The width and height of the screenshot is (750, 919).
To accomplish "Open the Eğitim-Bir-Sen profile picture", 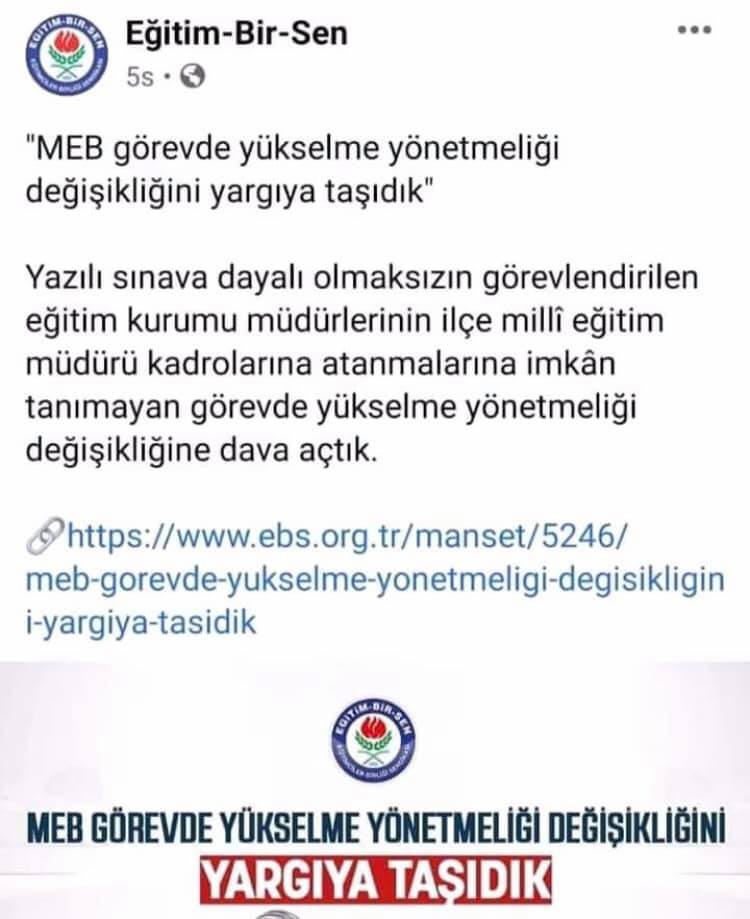I will point(64,57).
